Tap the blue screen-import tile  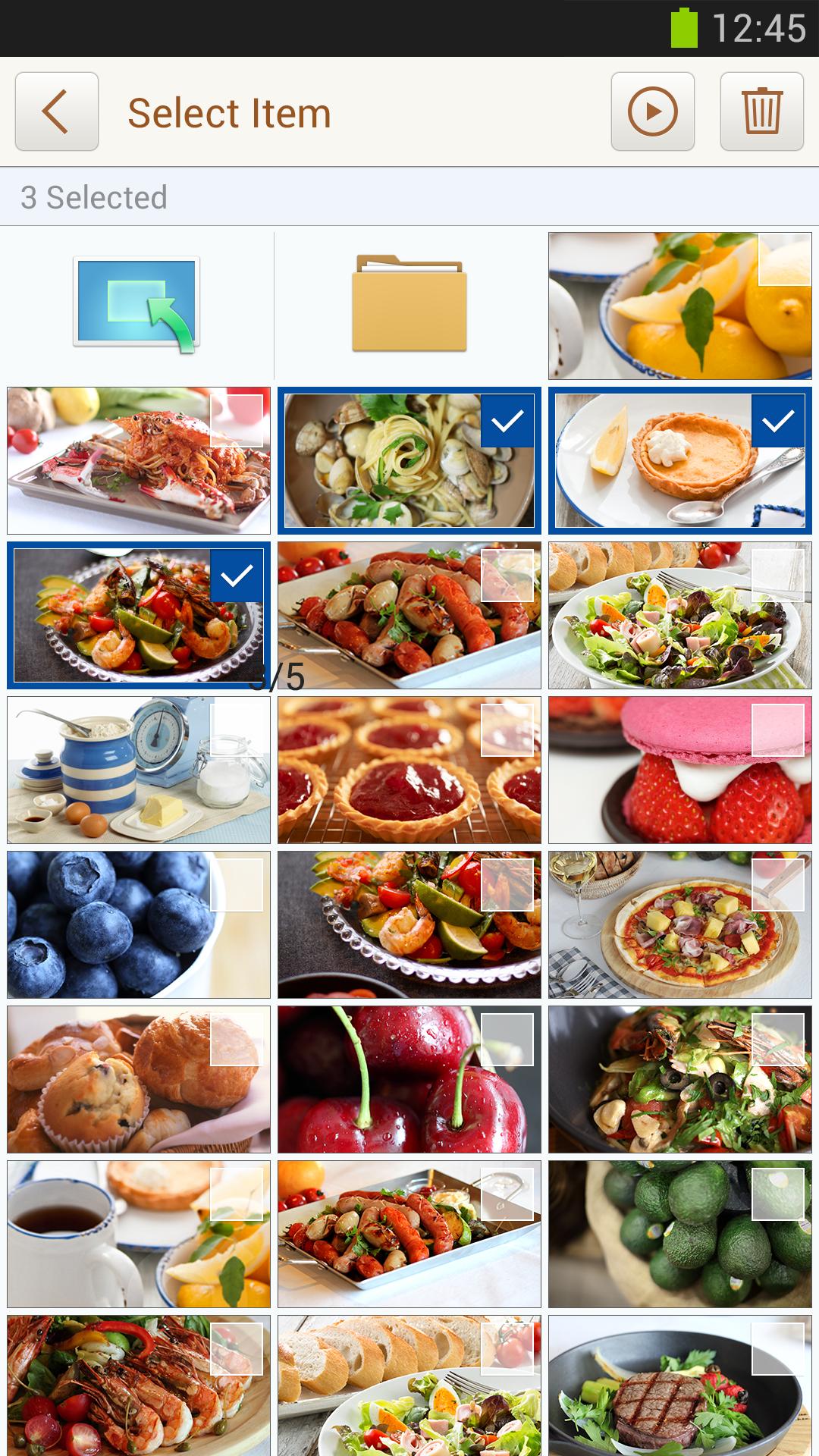pyautogui.click(x=137, y=305)
